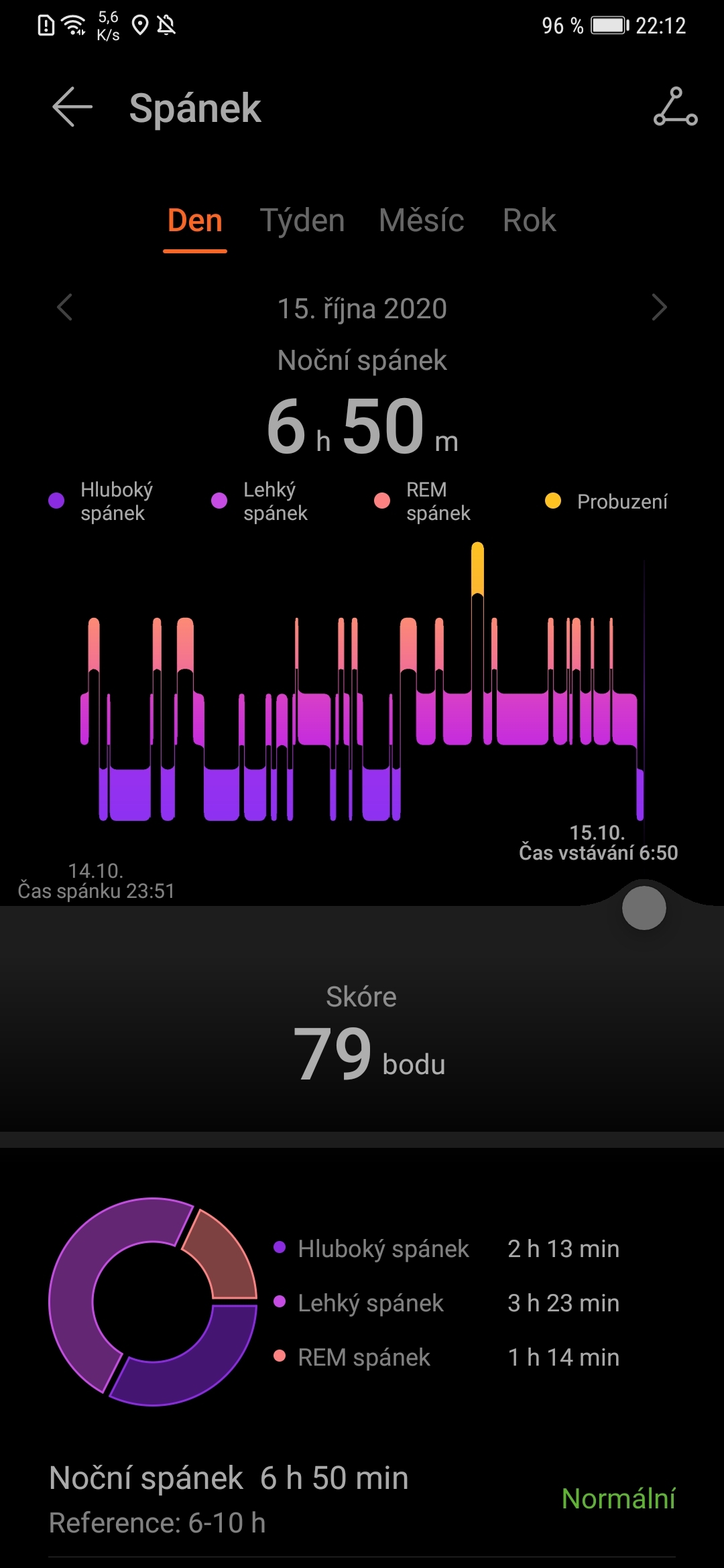The height and width of the screenshot is (1568, 724).
Task: Tap the Normální status label
Action: pyautogui.click(x=619, y=1498)
